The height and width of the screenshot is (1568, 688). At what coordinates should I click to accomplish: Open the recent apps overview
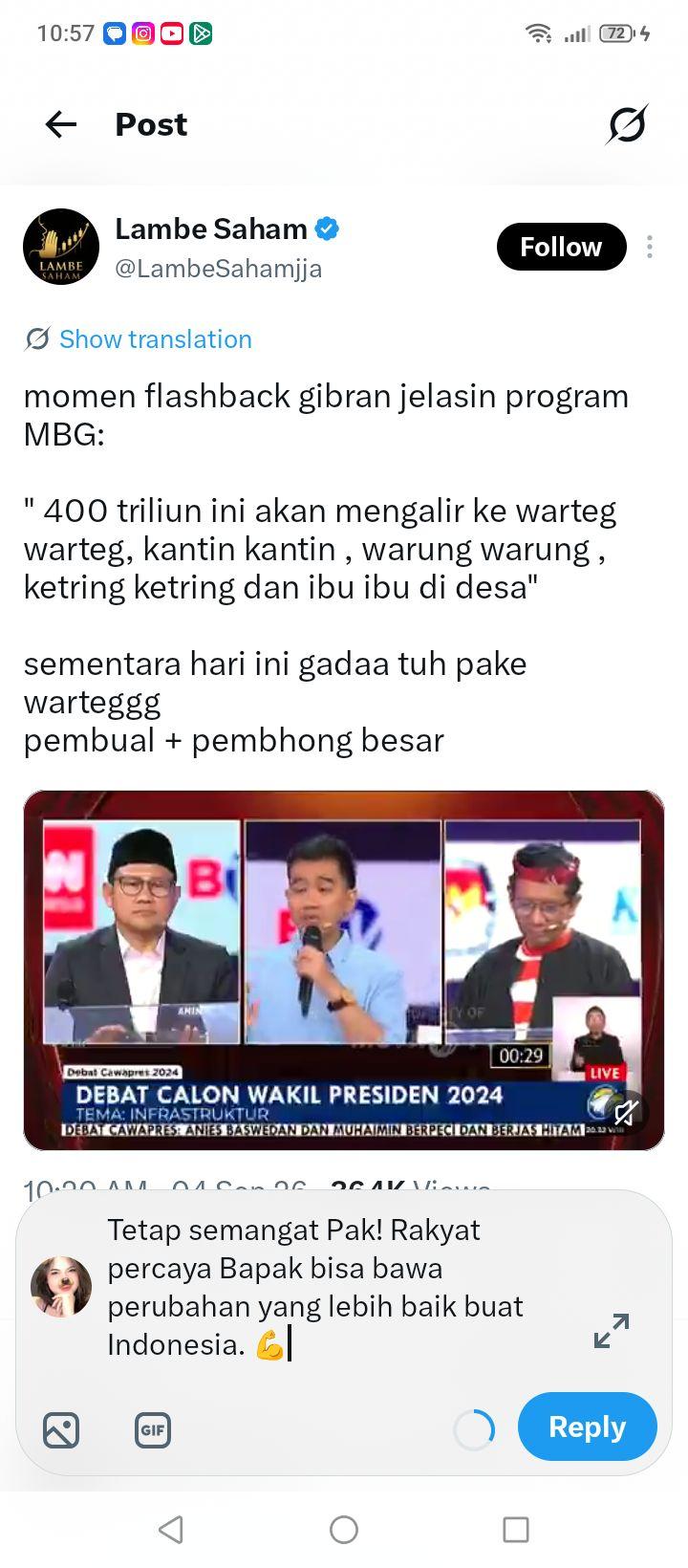516,1530
